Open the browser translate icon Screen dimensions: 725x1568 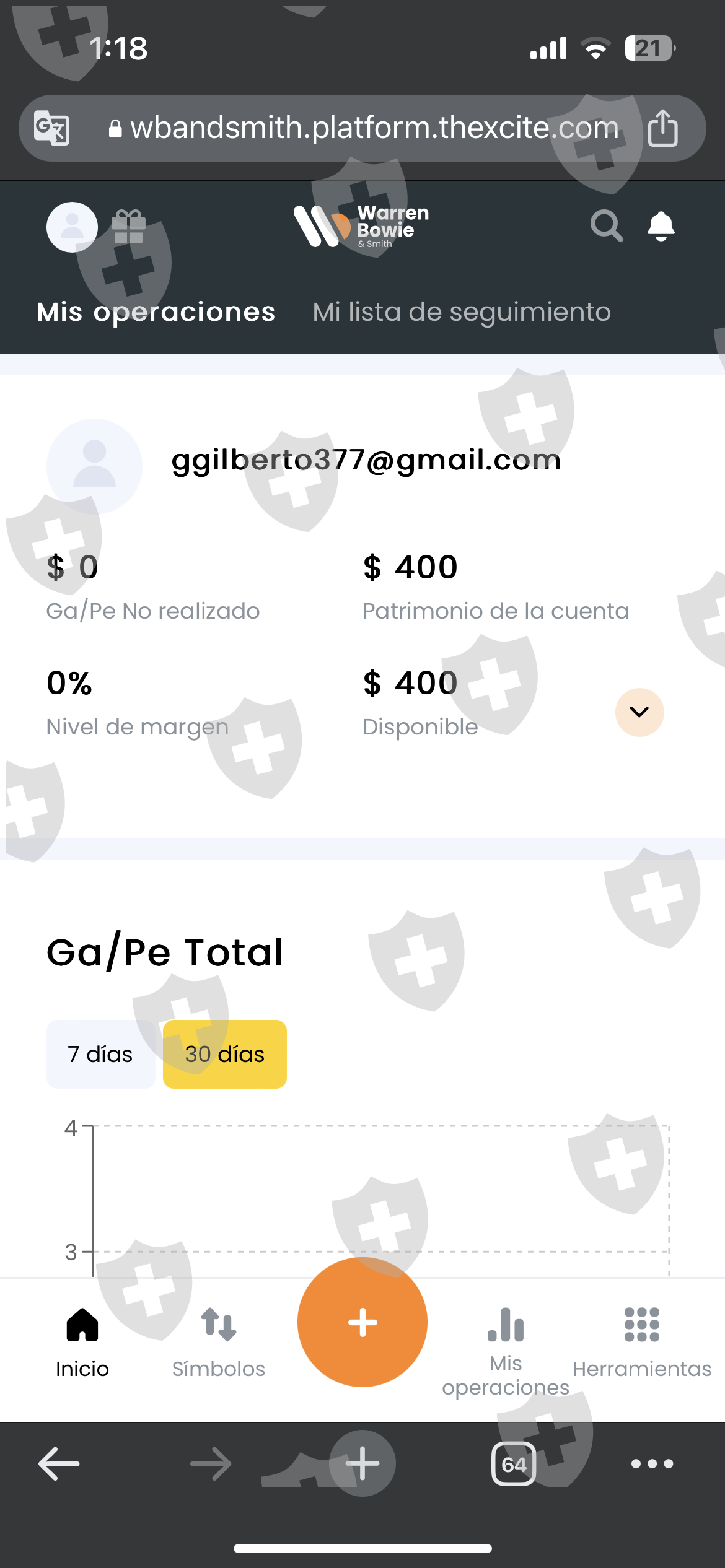[x=51, y=128]
